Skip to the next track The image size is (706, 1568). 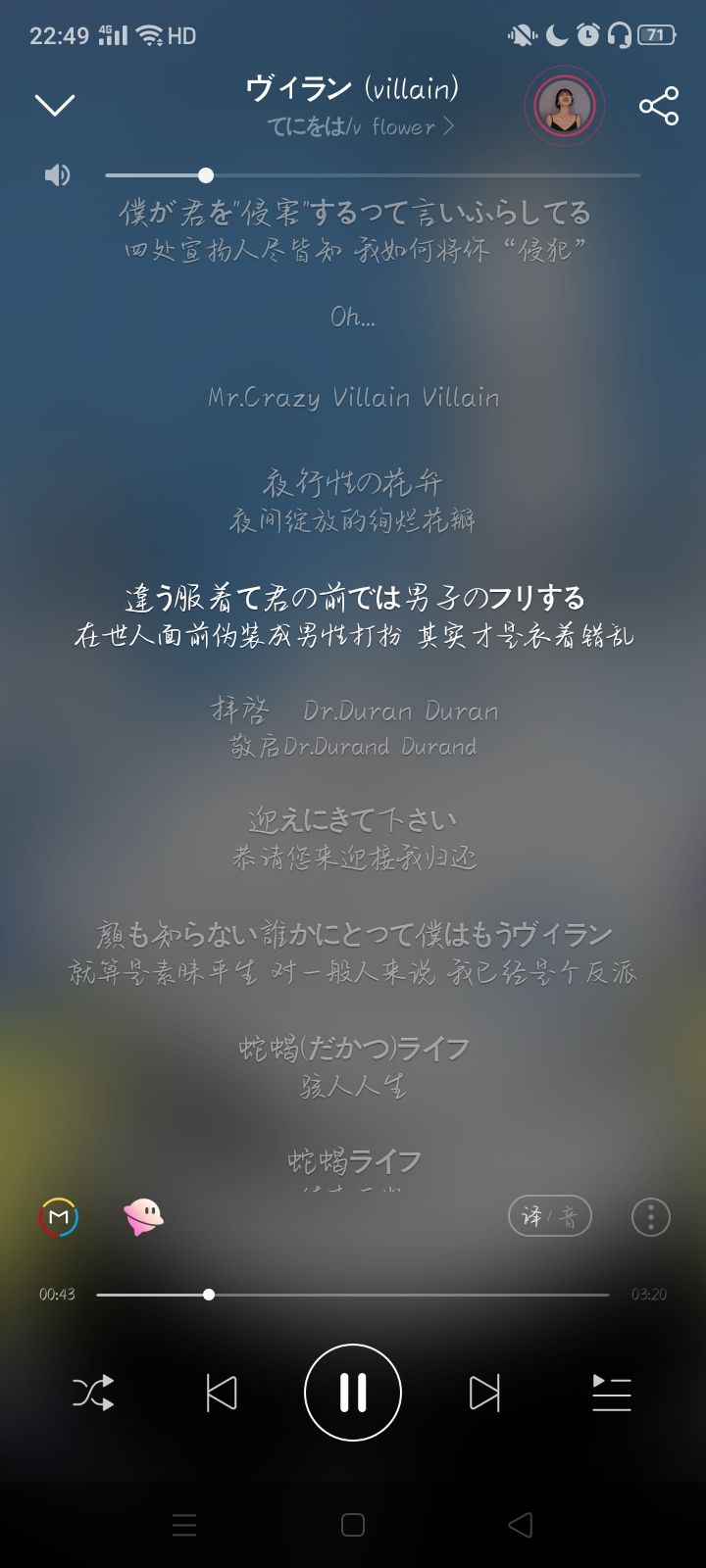(x=482, y=1390)
